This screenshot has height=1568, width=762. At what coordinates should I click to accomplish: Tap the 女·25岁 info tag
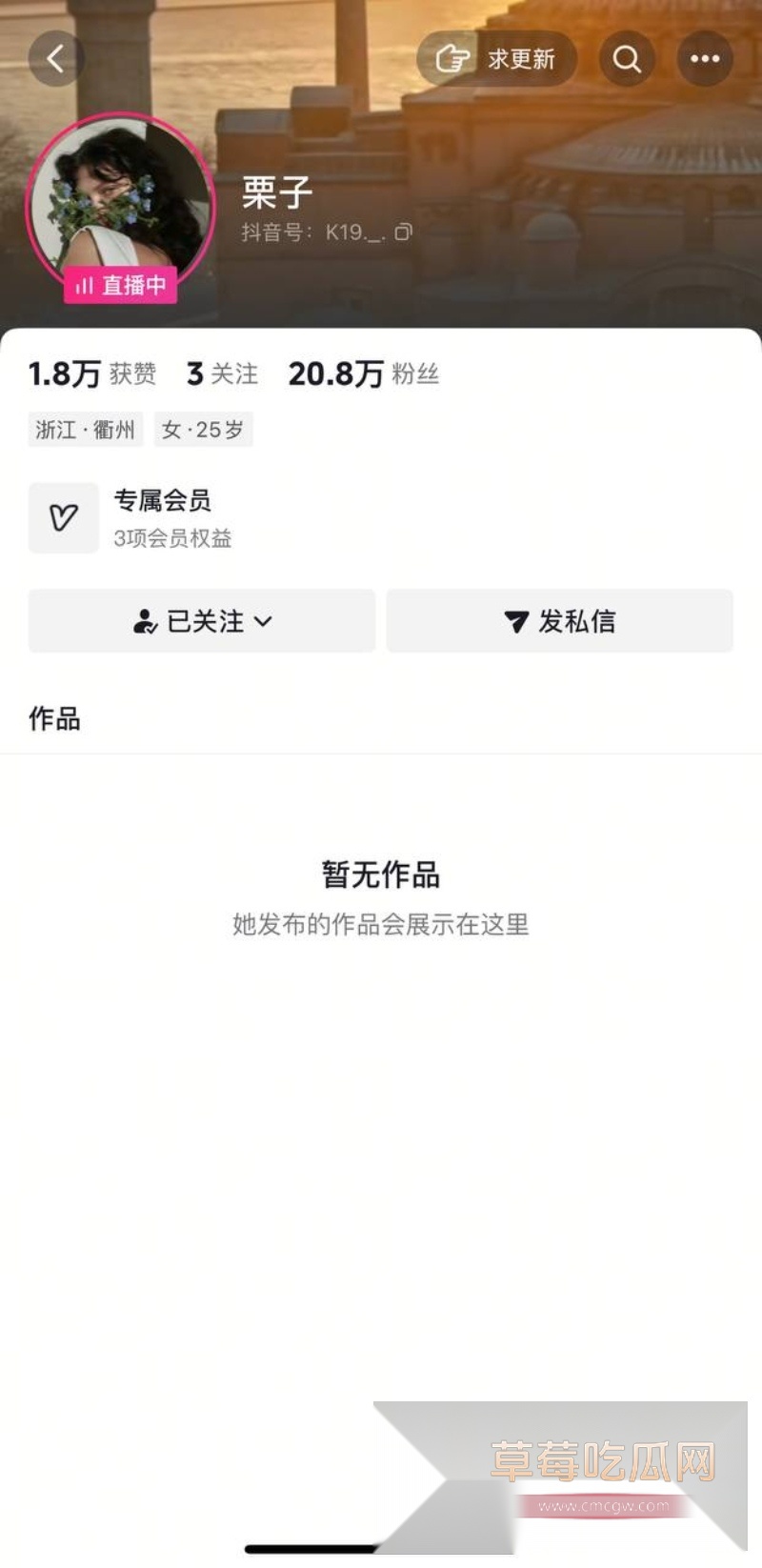point(203,429)
